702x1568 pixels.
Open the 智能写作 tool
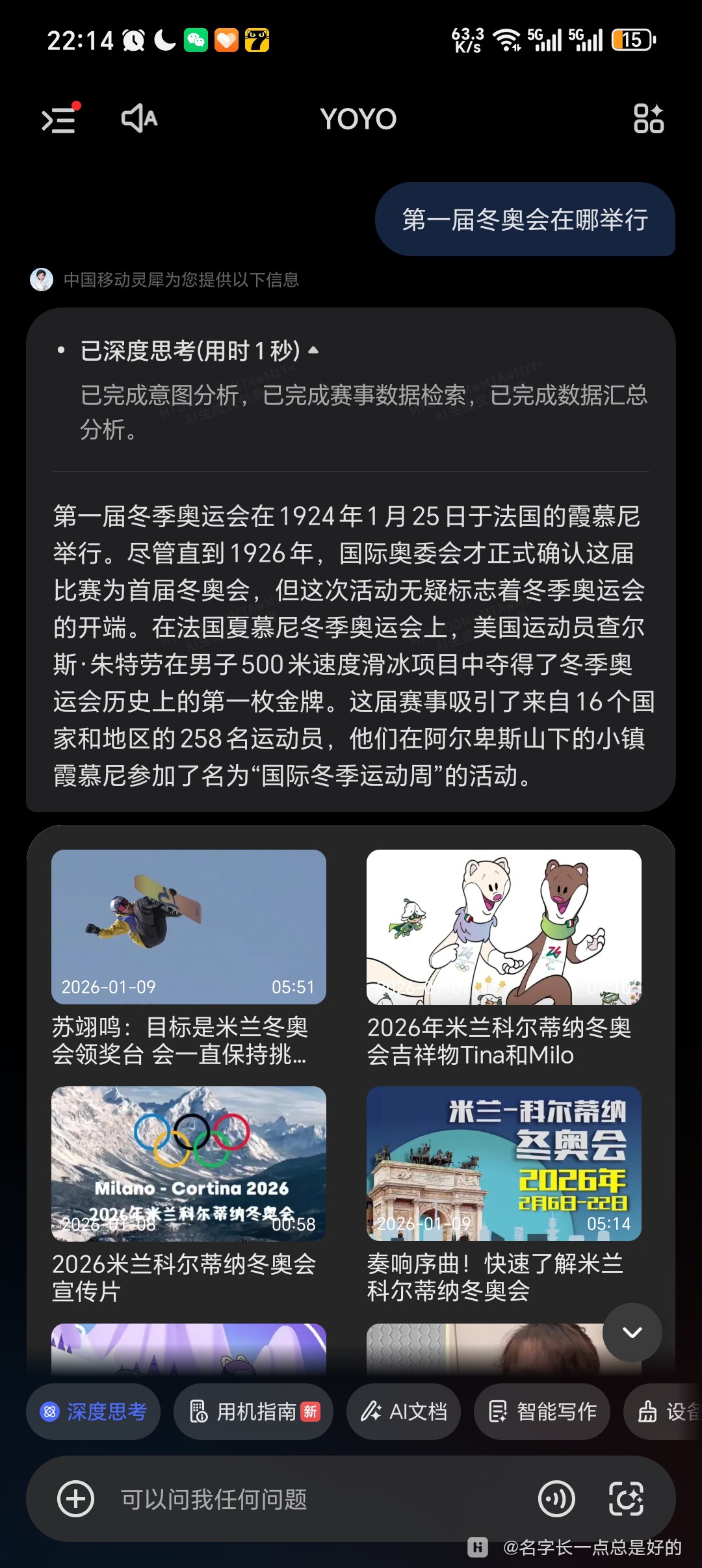542,1411
